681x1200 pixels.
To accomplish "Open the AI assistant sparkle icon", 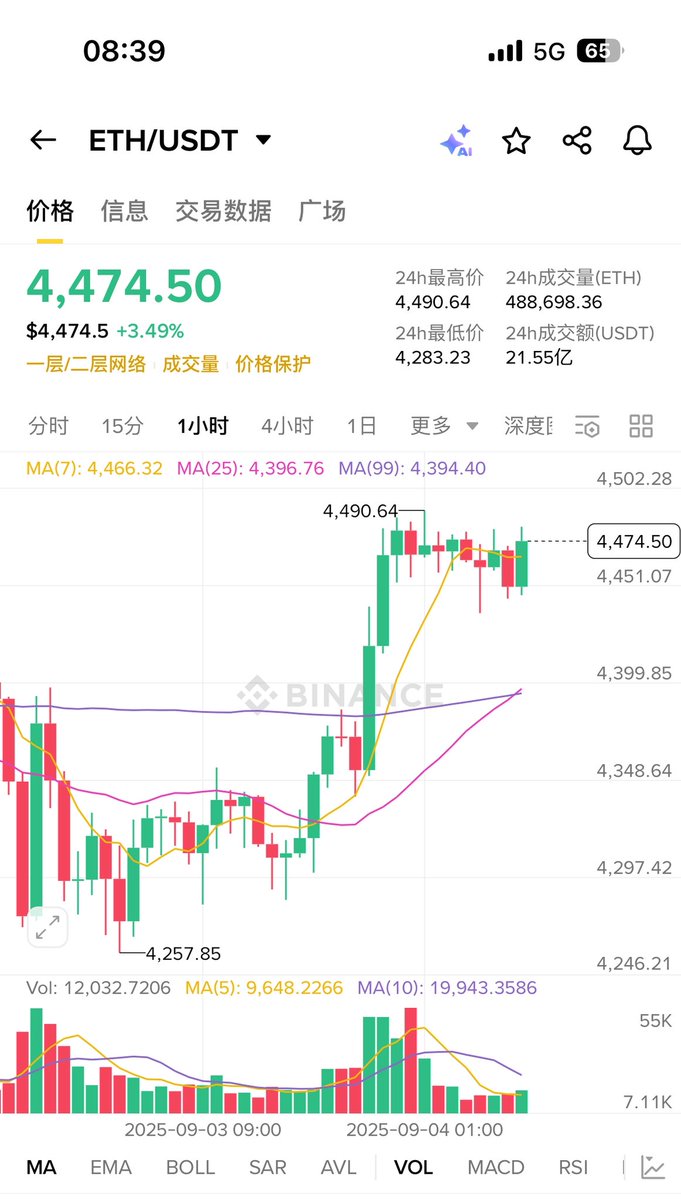I will pos(456,141).
